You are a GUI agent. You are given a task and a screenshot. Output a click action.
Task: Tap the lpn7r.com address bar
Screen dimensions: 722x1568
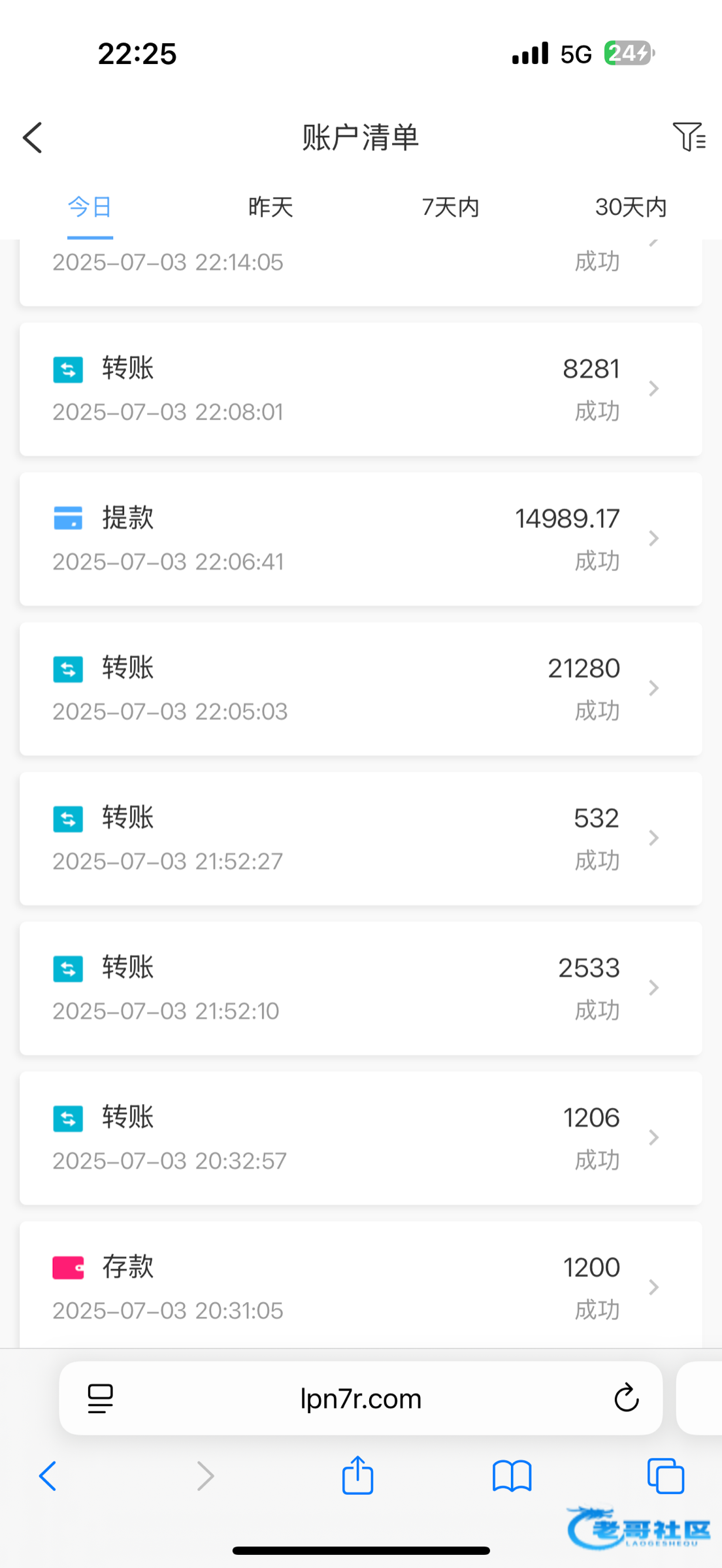click(361, 1398)
